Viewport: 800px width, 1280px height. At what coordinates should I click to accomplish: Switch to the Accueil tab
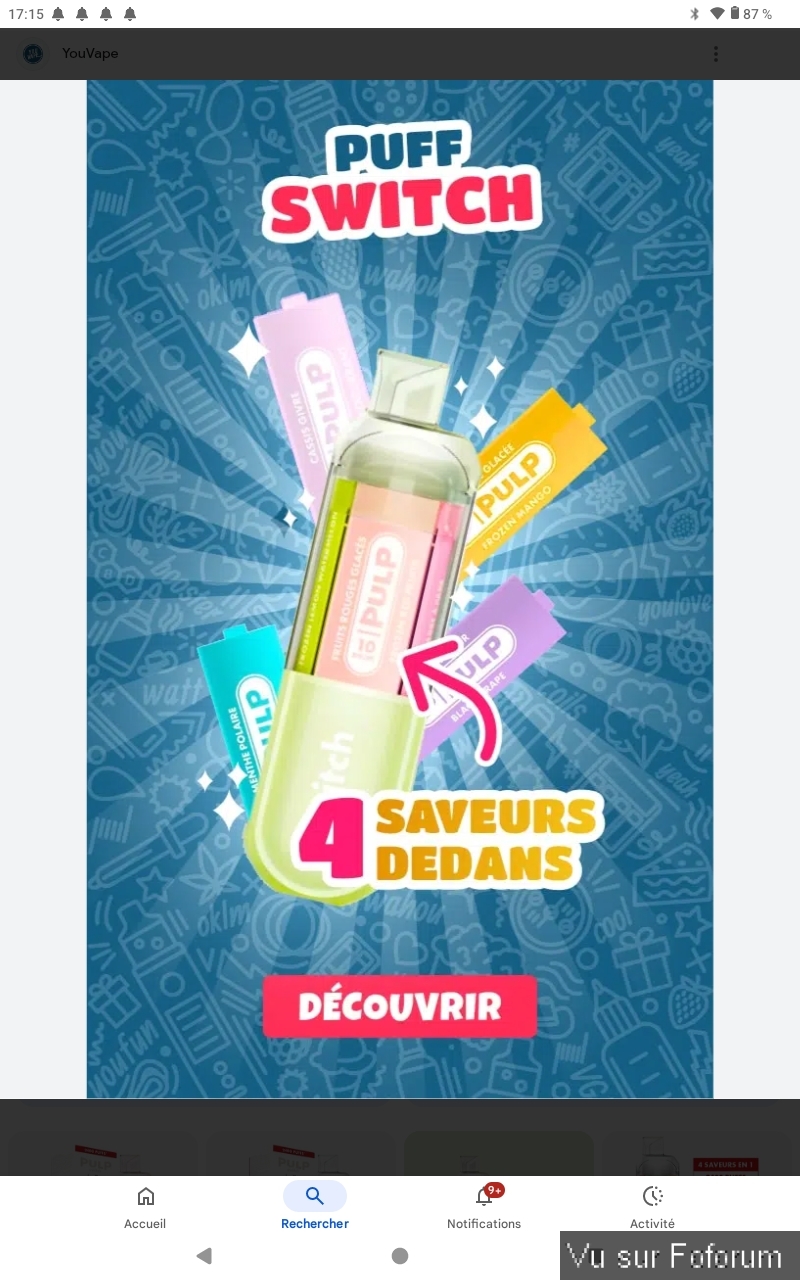pos(146,1208)
